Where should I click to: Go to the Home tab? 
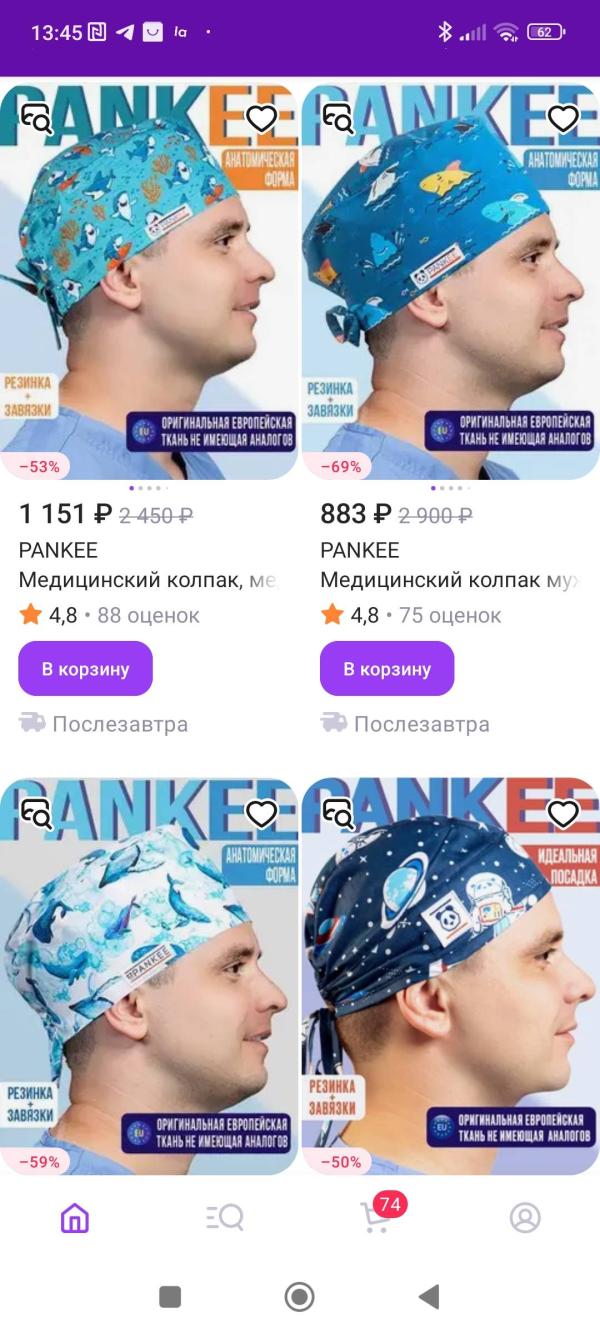click(75, 1217)
